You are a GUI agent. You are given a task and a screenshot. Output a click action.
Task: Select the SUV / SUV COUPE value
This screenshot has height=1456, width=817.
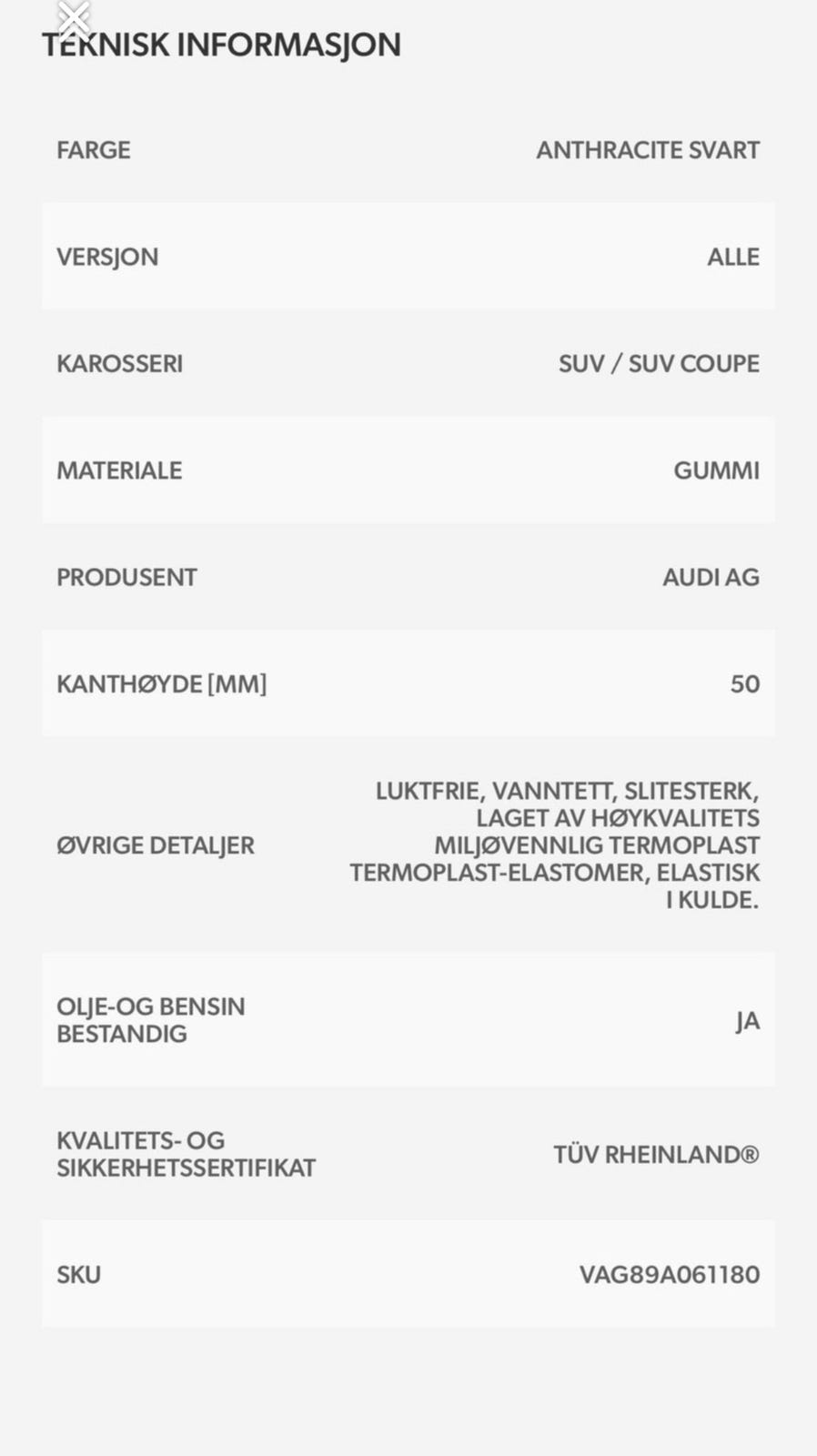click(x=658, y=363)
